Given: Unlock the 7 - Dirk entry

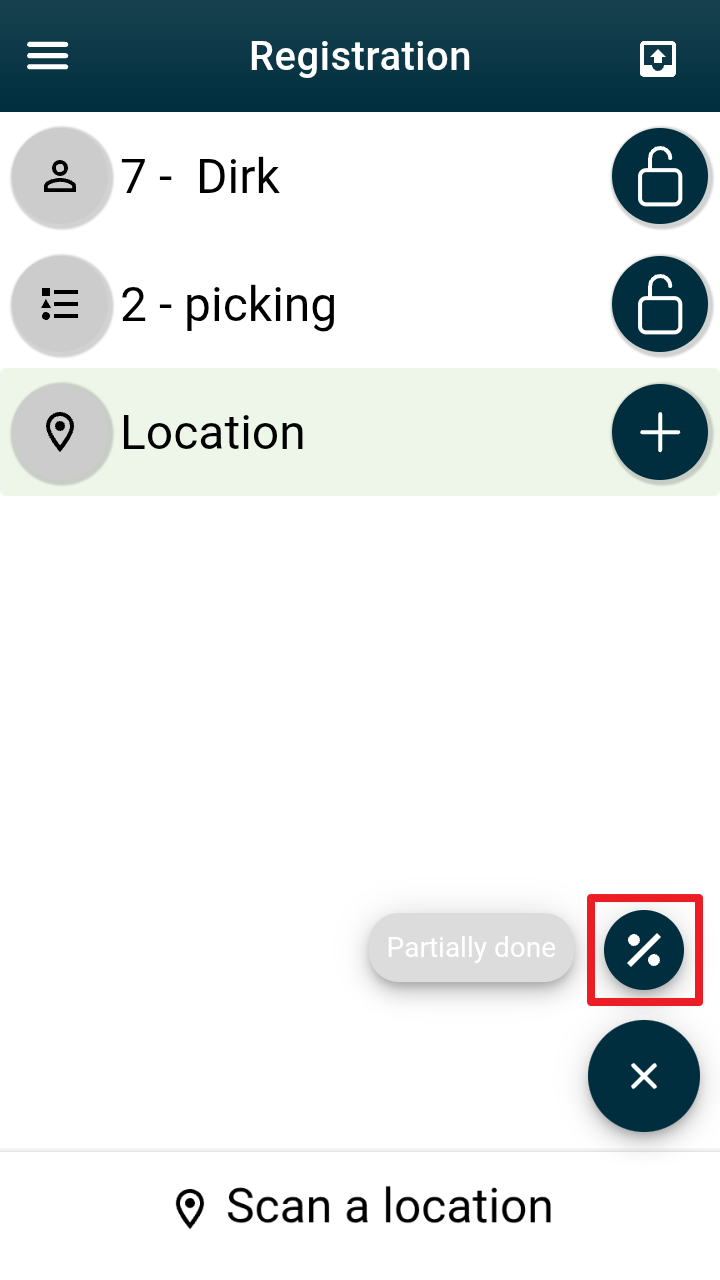Looking at the screenshot, I should point(660,177).
